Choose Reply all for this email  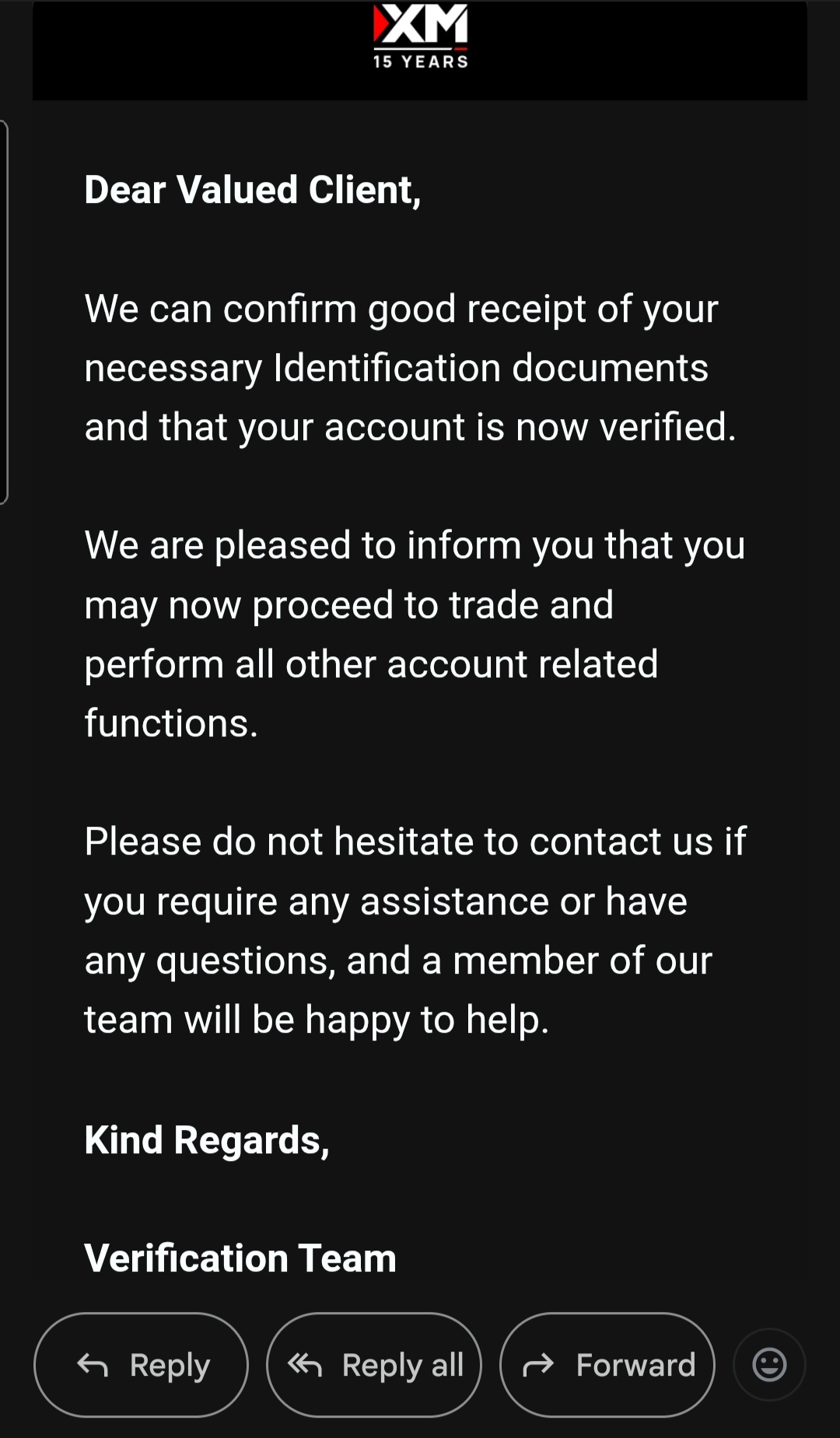coord(374,1365)
